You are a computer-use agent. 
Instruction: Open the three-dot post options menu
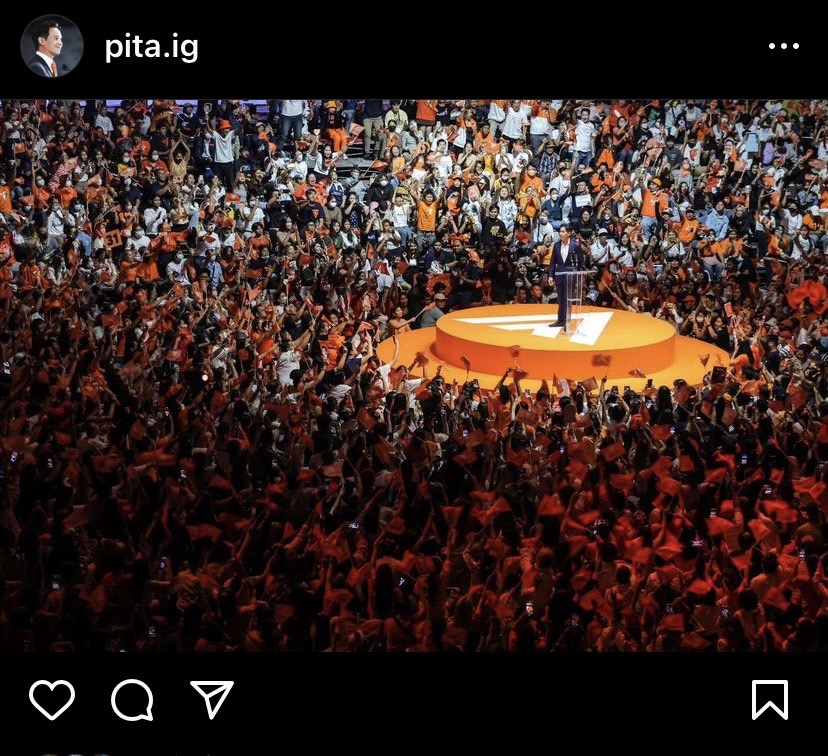783,47
